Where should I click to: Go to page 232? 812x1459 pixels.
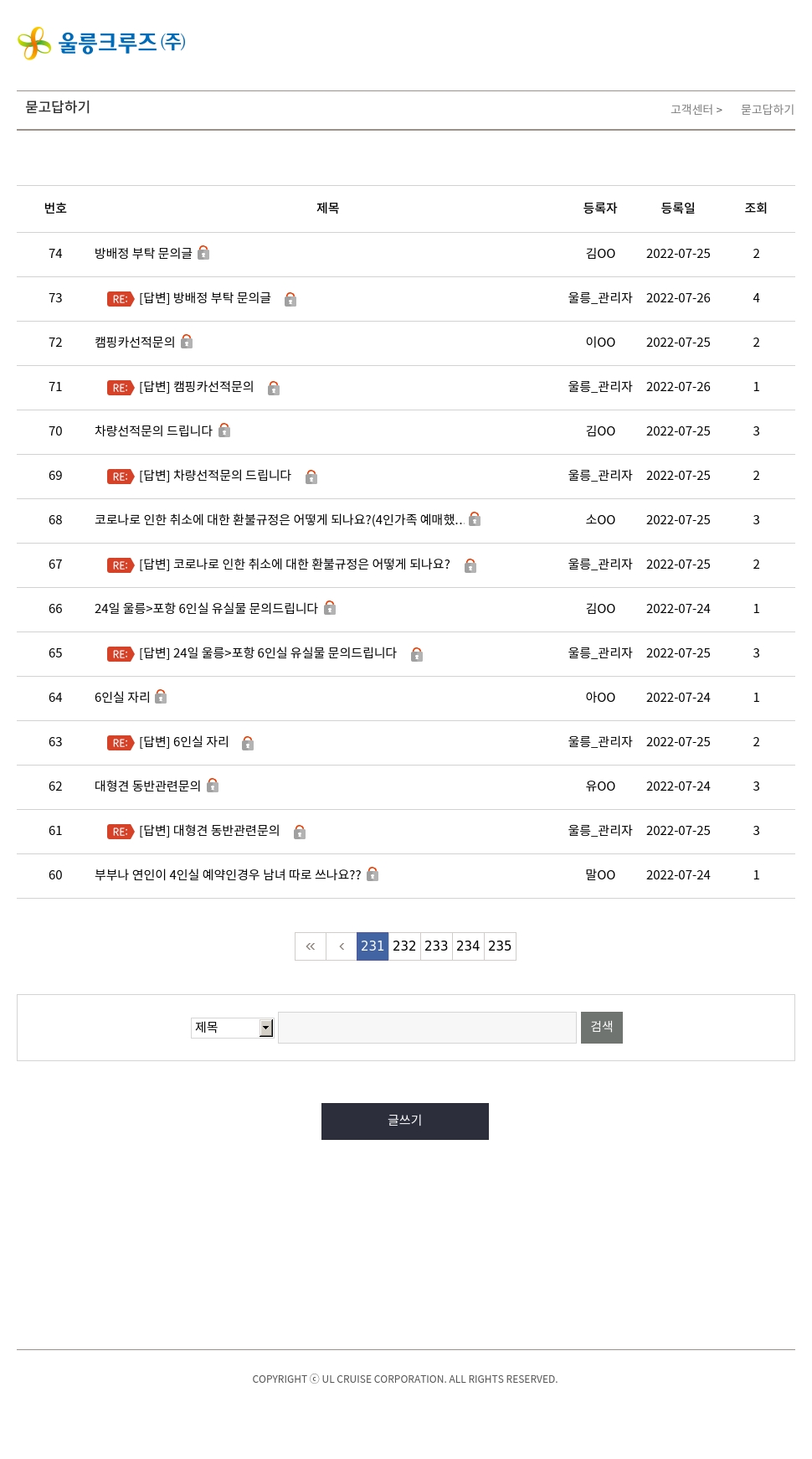(x=404, y=946)
